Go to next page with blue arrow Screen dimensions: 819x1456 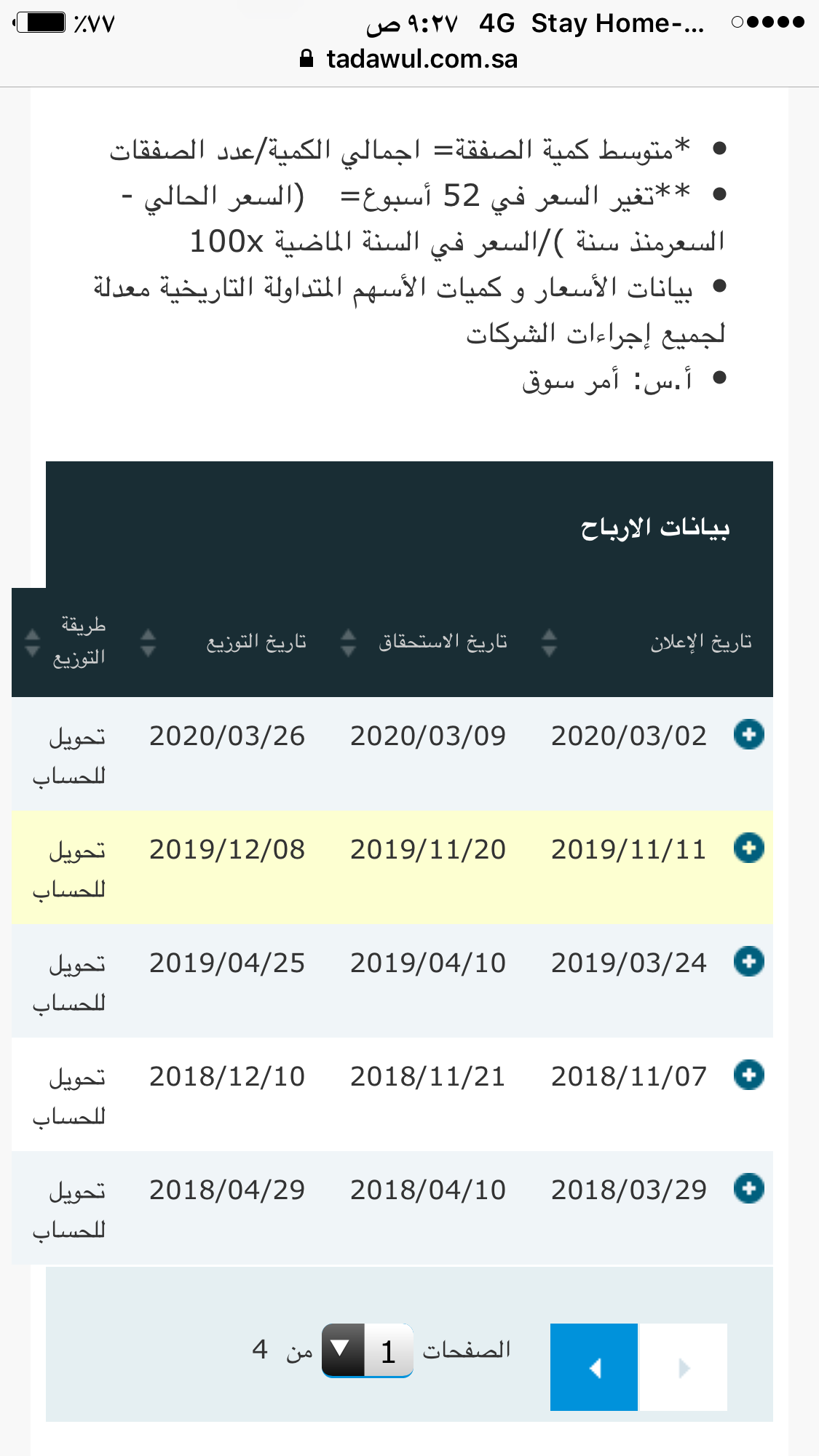coord(594,1367)
